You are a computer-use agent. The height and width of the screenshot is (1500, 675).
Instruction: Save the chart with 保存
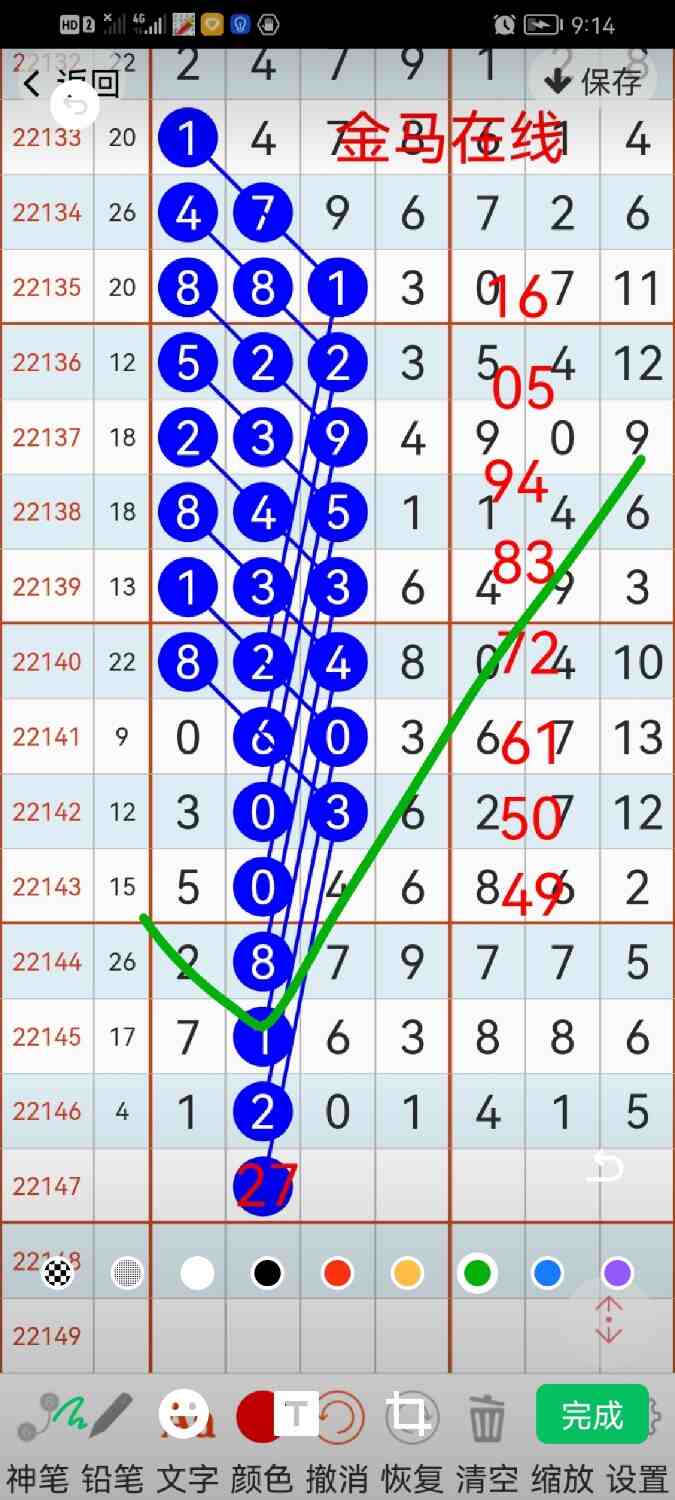(x=594, y=82)
